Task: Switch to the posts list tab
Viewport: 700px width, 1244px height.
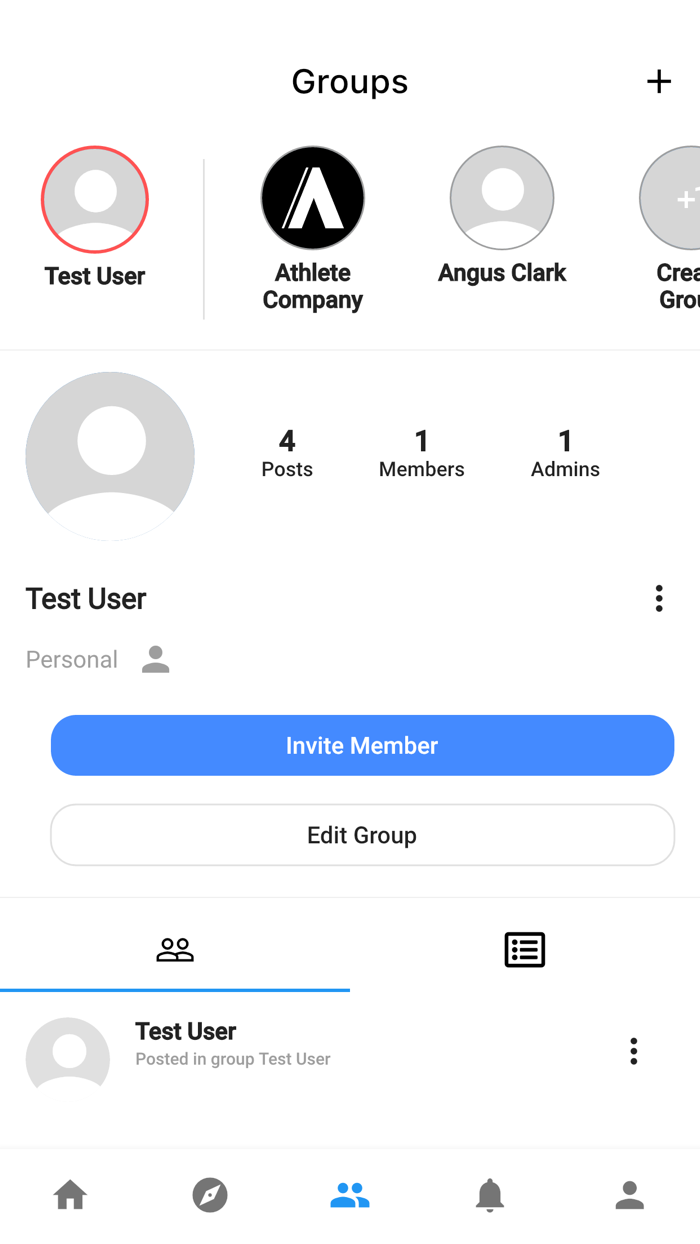Action: [x=524, y=949]
